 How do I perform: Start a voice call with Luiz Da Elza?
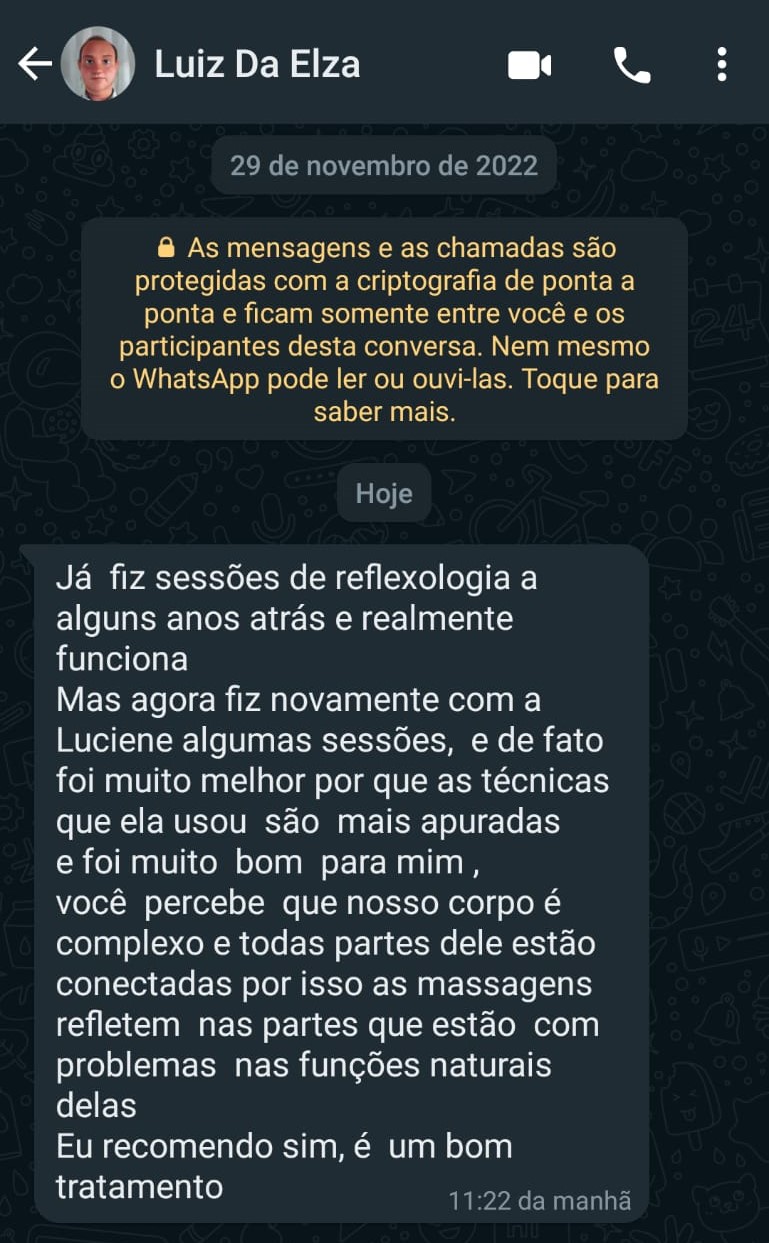(631, 63)
